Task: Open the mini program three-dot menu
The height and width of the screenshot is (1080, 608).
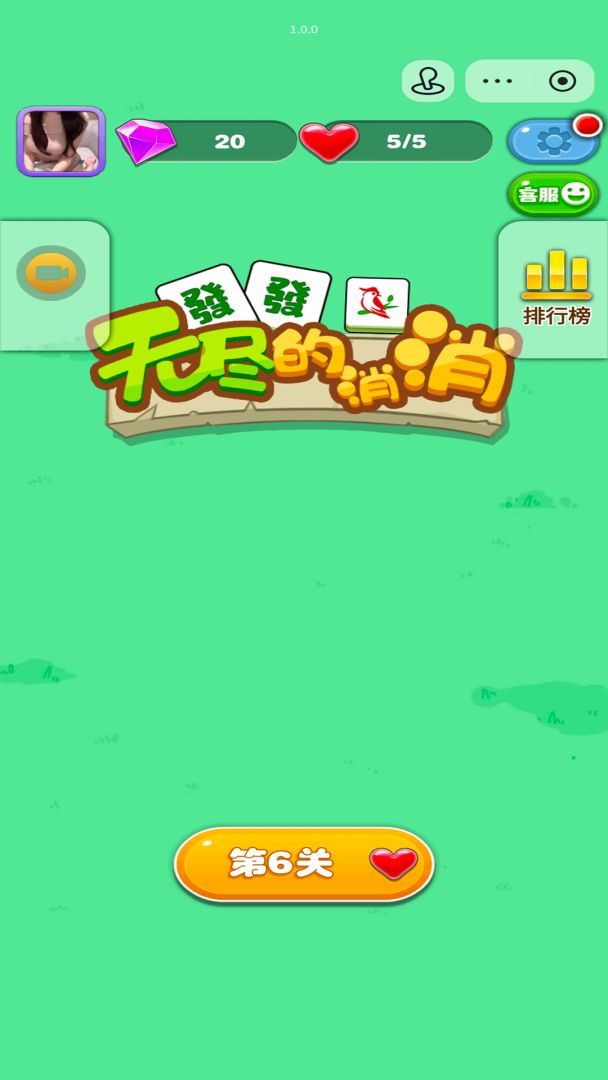Action: (x=497, y=81)
